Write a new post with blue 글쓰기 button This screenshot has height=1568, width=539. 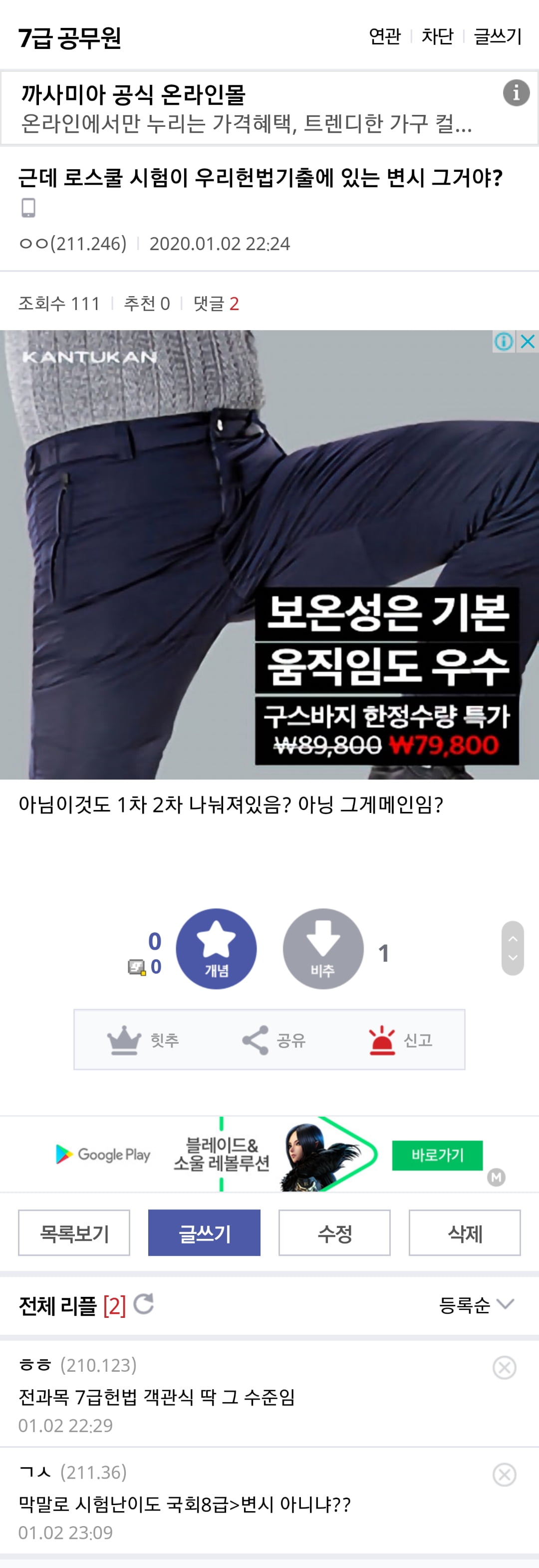(x=205, y=1232)
